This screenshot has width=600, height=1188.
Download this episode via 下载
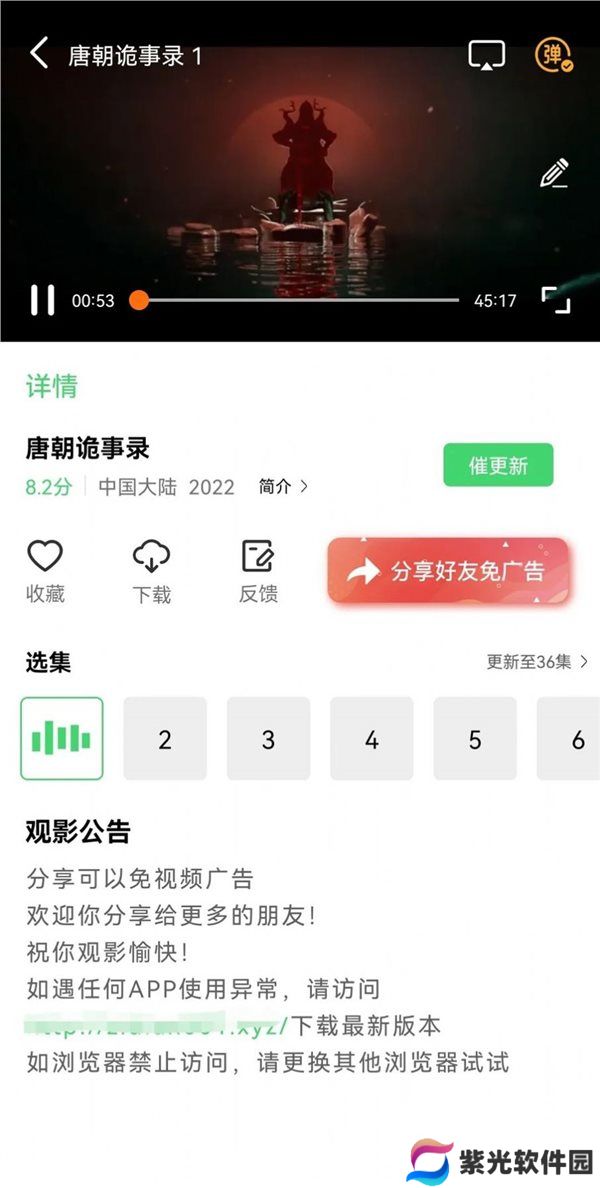(x=151, y=571)
